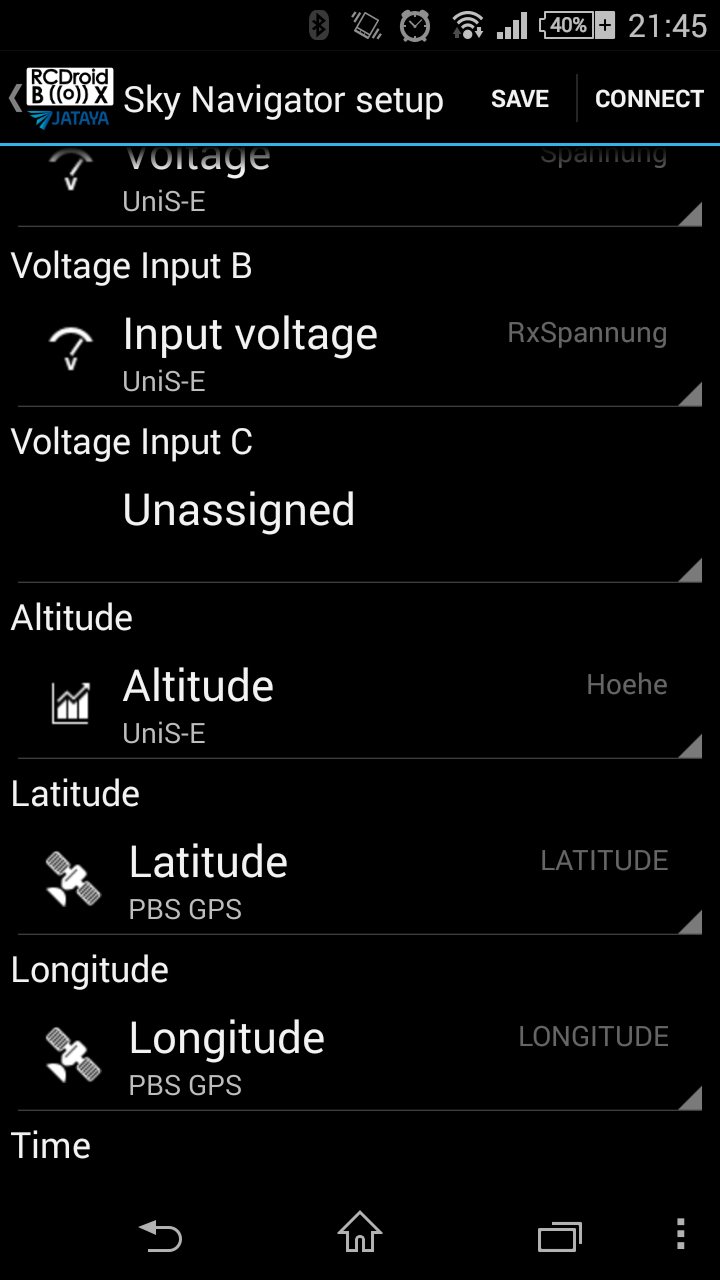Go to the home screen
Screen dimensions: 720x1280
pyautogui.click(x=360, y=1234)
